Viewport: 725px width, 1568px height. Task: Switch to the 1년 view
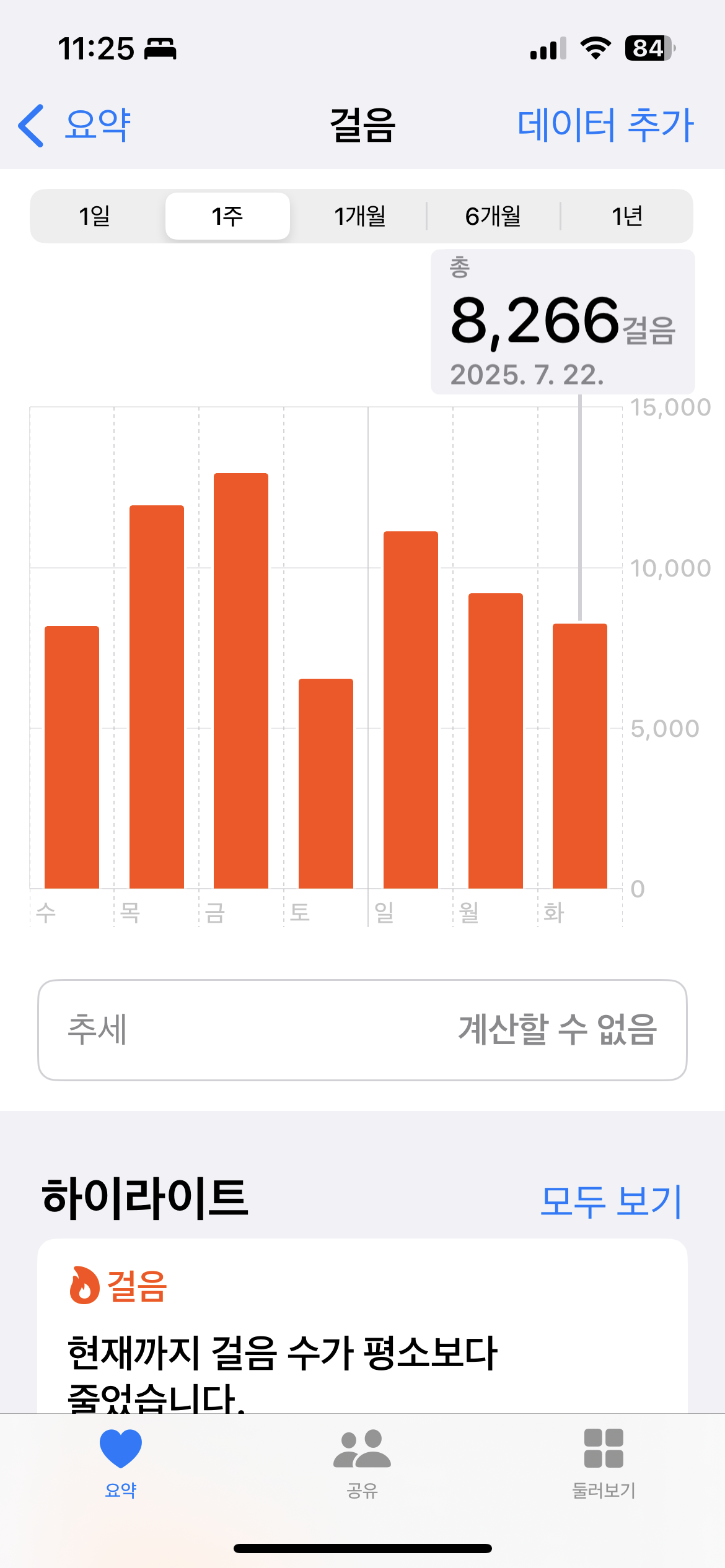626,216
